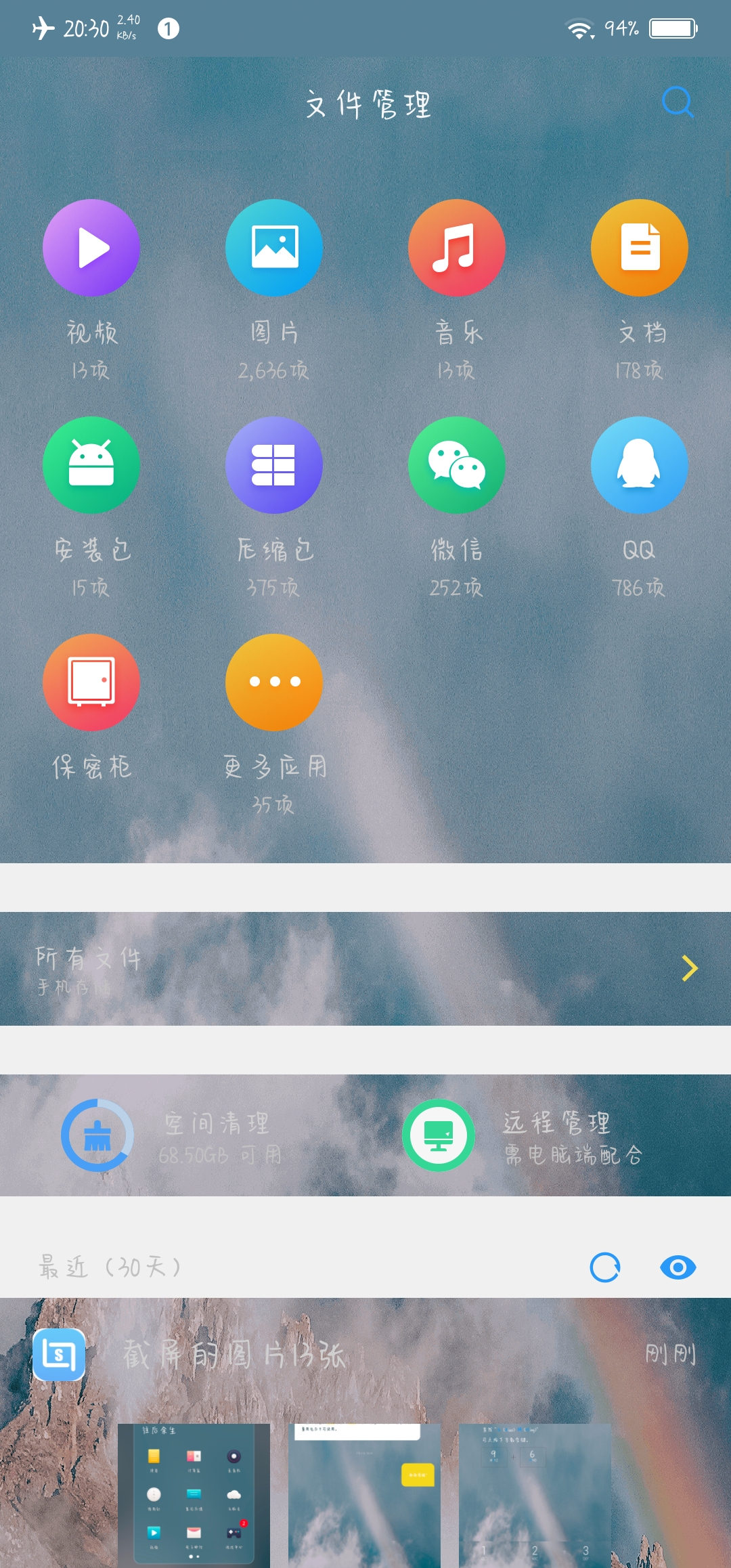Open the 所有文件 all files row
The width and height of the screenshot is (731, 1568).
click(x=365, y=969)
